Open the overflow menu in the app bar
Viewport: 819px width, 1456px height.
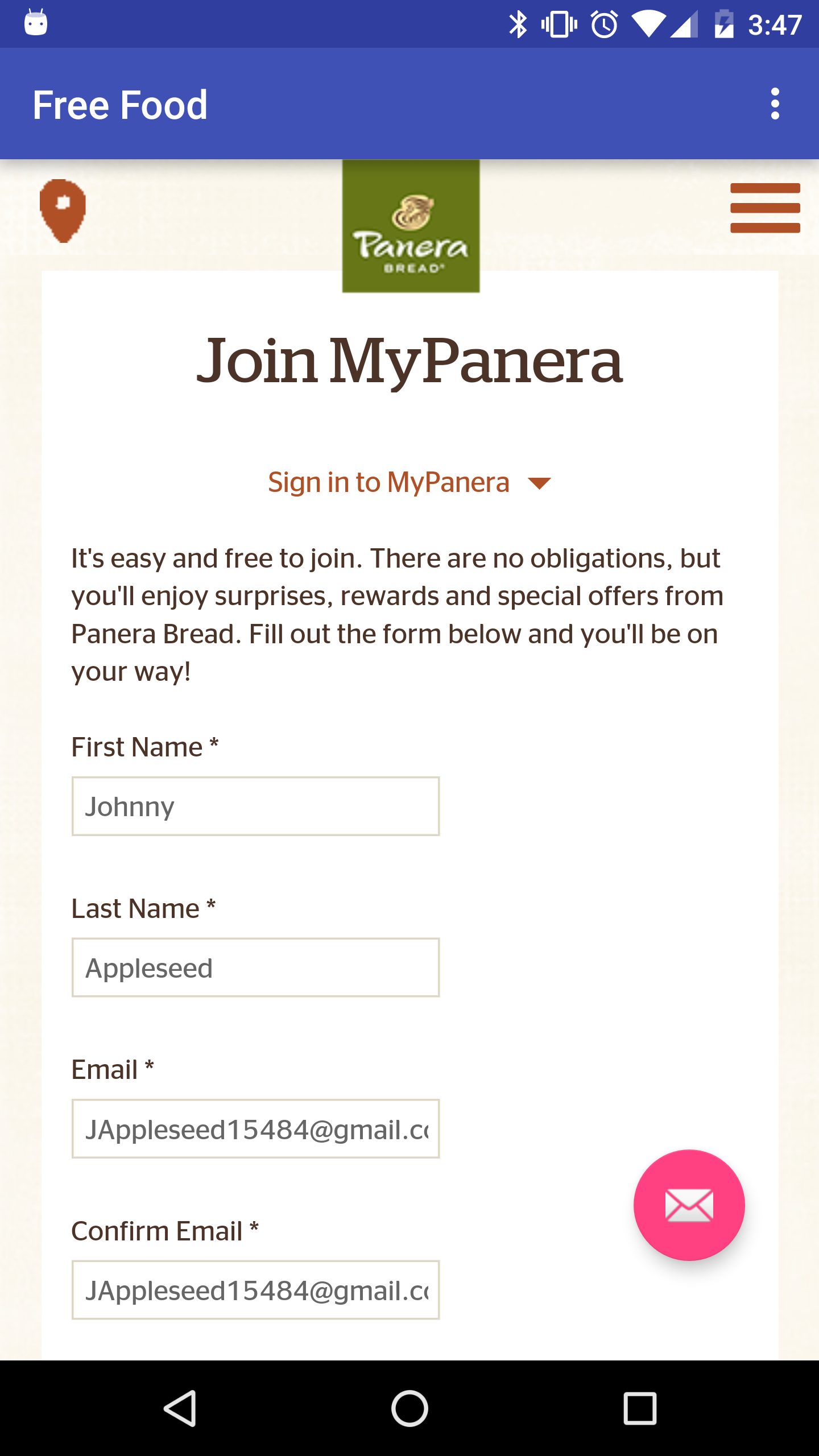(x=775, y=104)
